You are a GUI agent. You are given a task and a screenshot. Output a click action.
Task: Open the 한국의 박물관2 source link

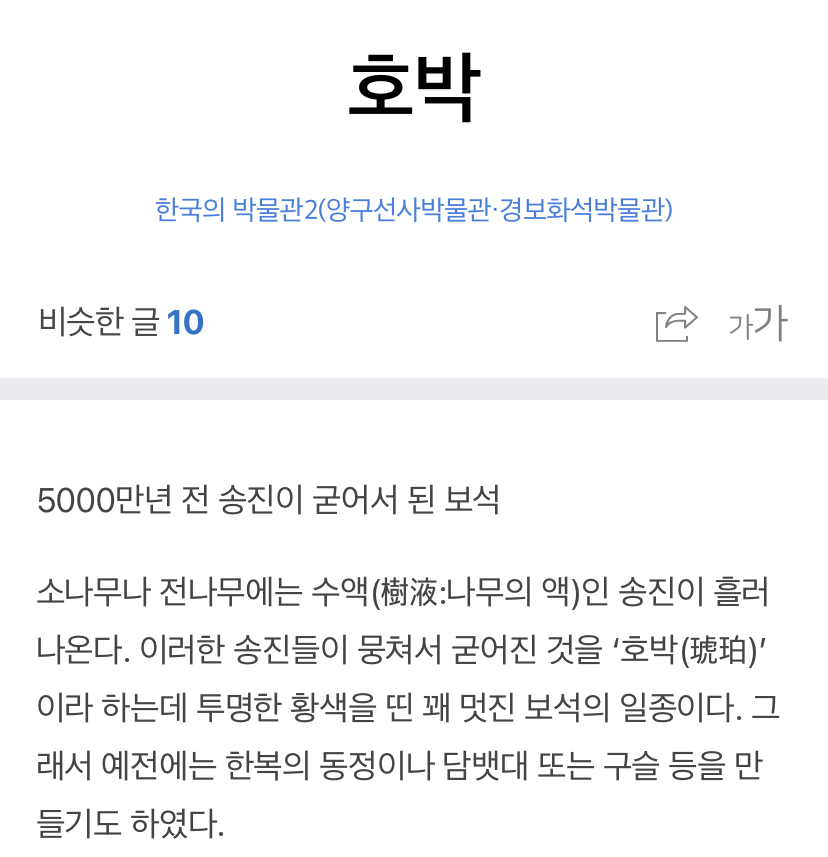(413, 210)
